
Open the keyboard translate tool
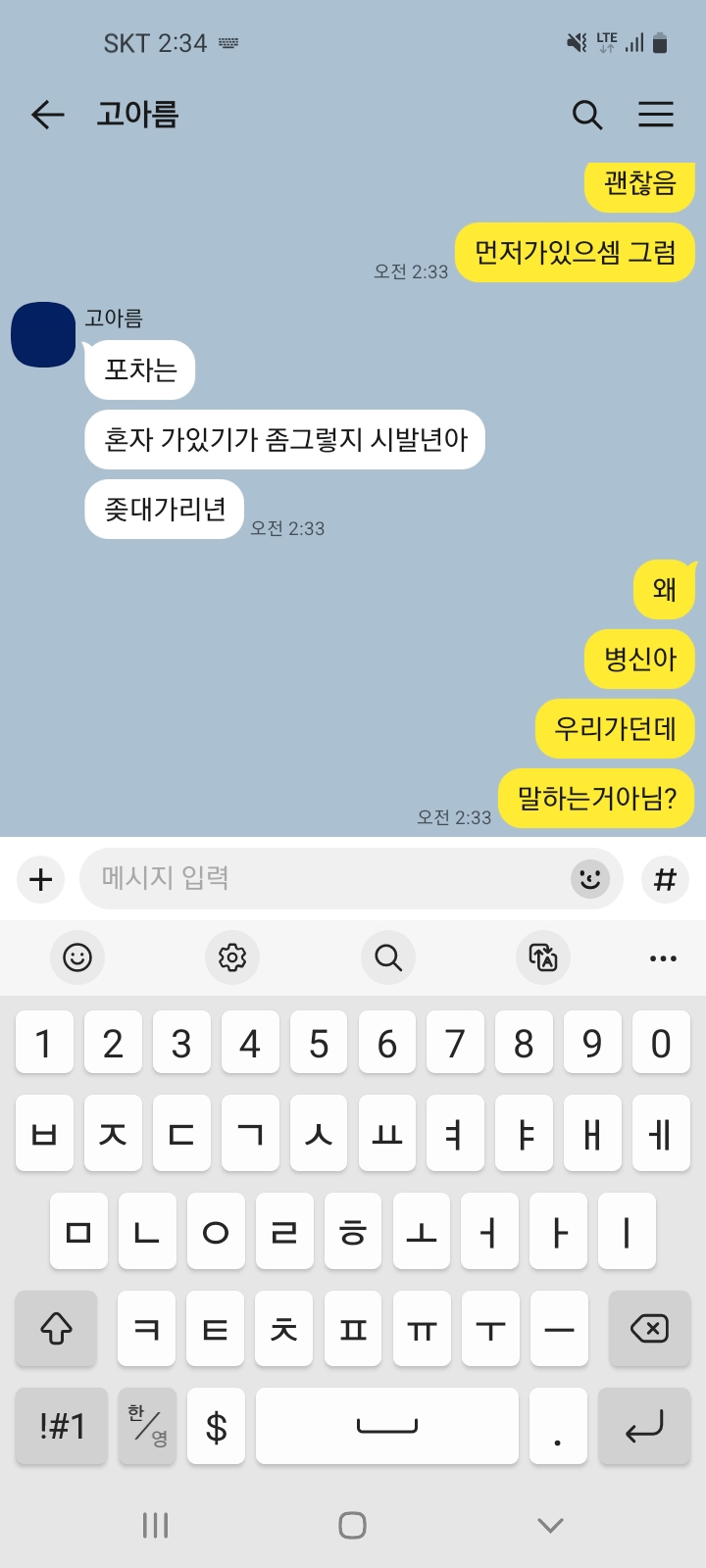tap(543, 957)
